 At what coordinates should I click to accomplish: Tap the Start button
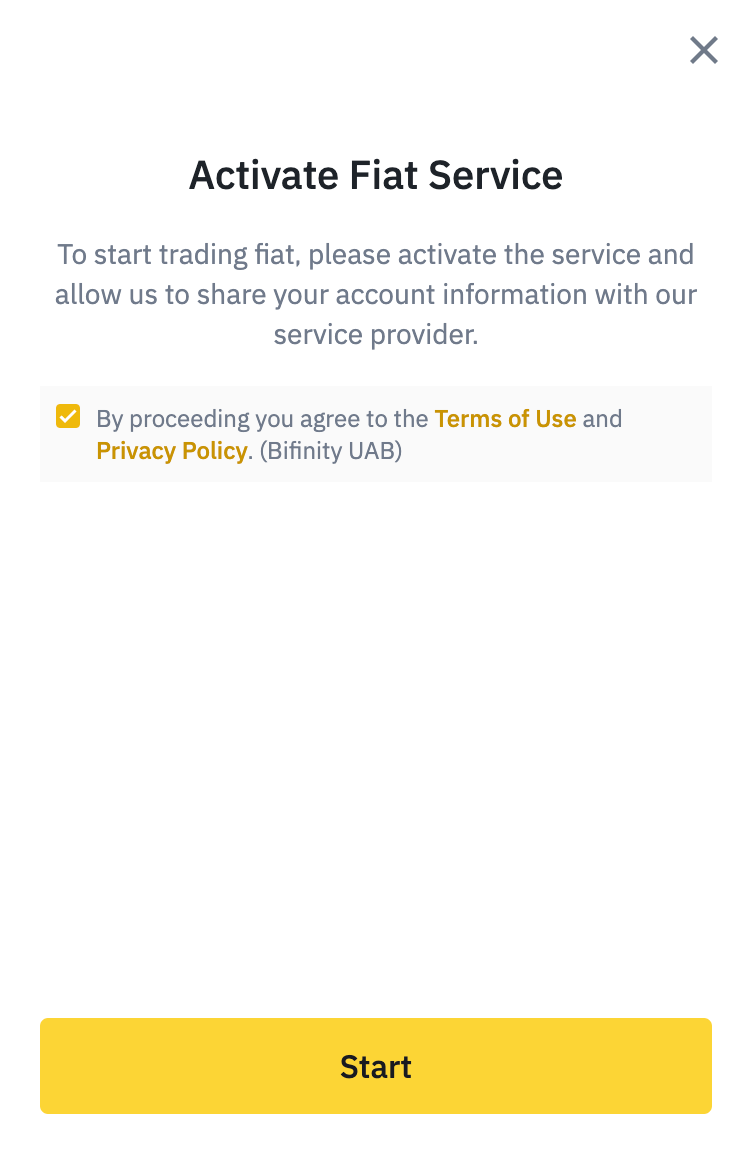click(x=376, y=1066)
